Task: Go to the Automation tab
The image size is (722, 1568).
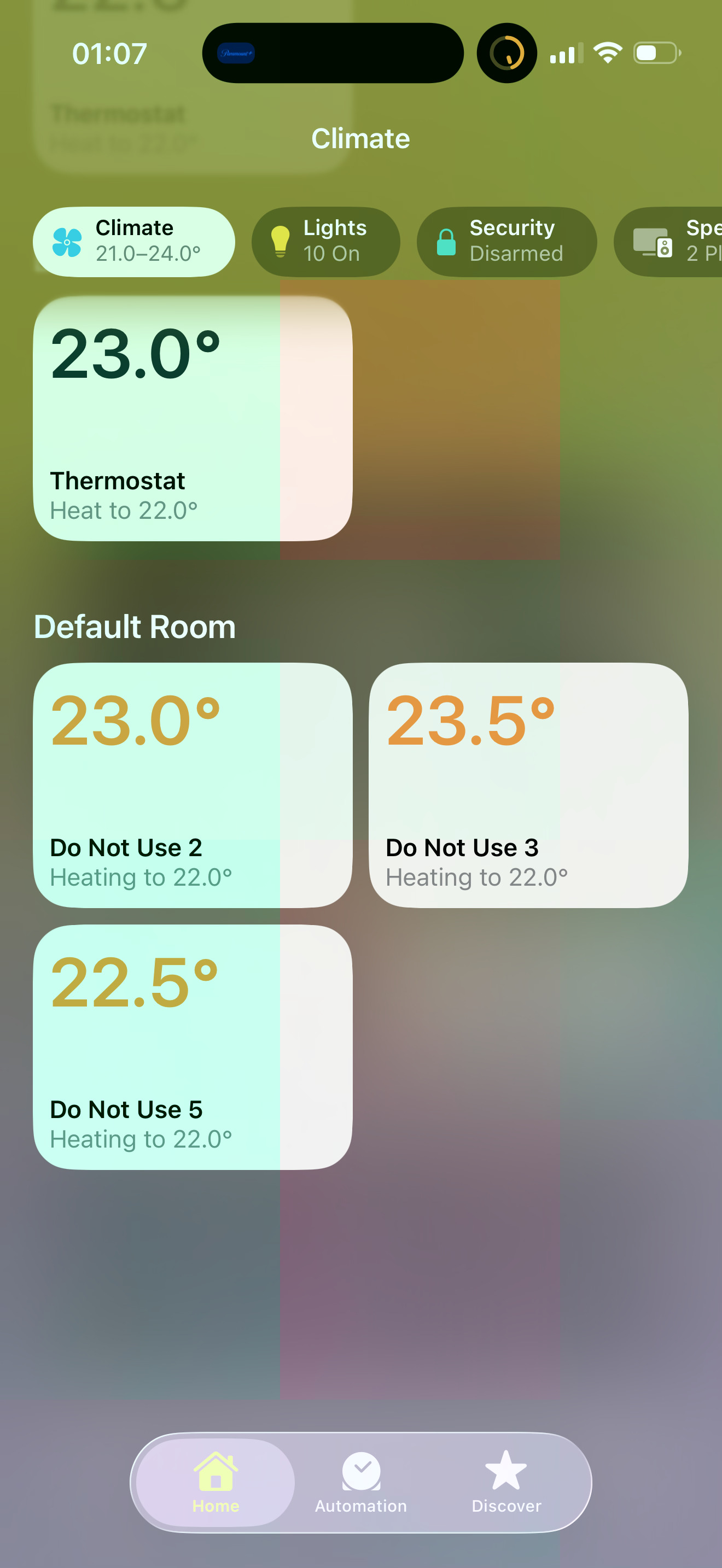Action: [x=361, y=1483]
